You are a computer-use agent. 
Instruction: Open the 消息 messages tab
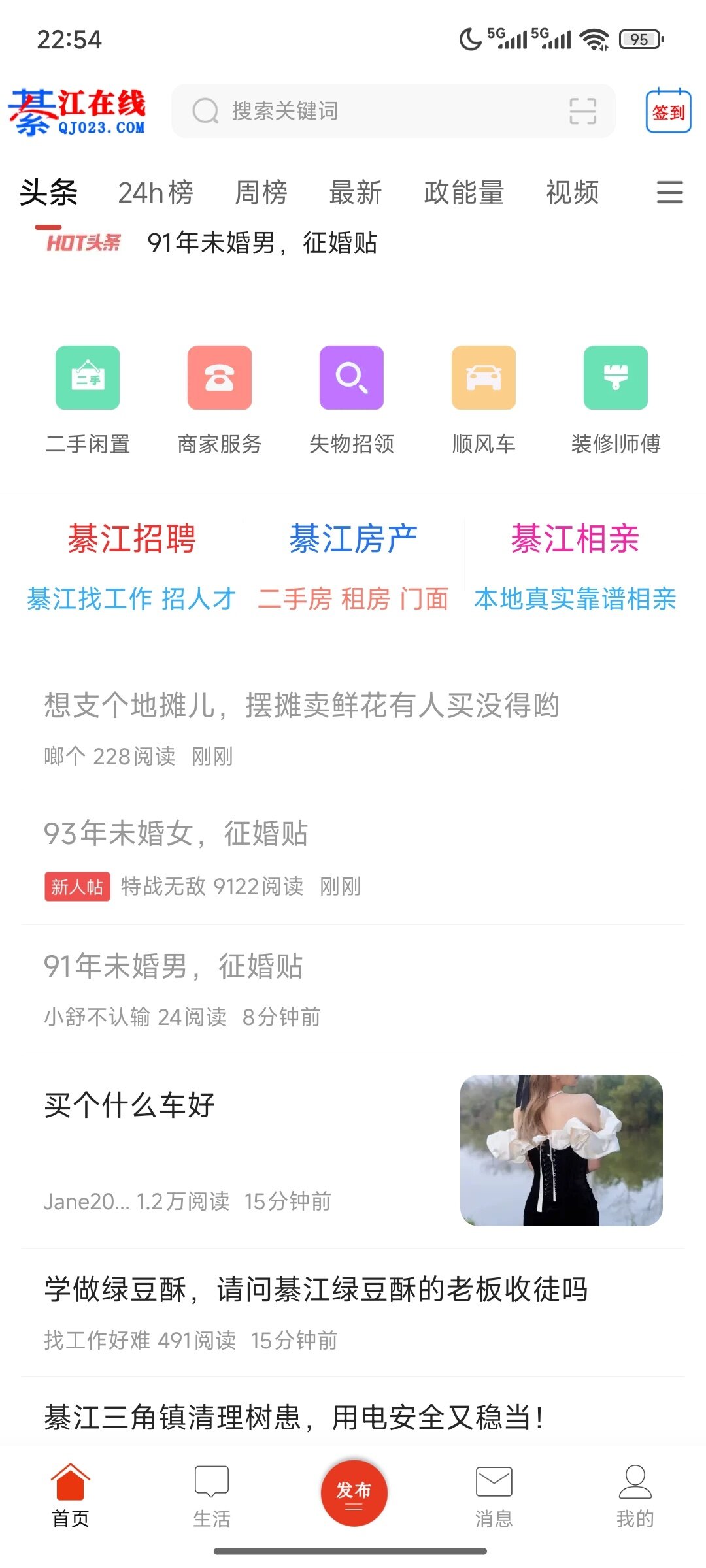pos(494,1496)
